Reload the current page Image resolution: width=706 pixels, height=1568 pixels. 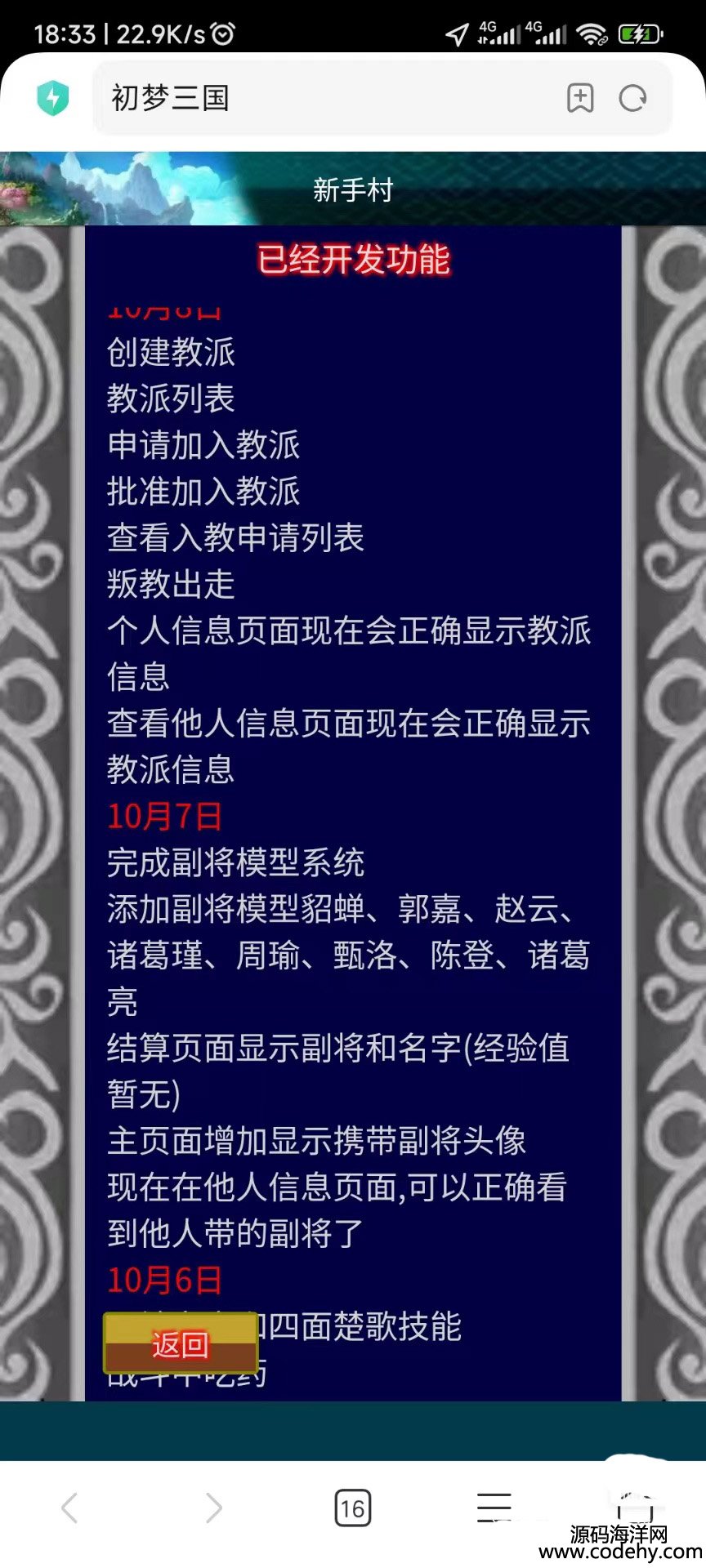point(632,99)
